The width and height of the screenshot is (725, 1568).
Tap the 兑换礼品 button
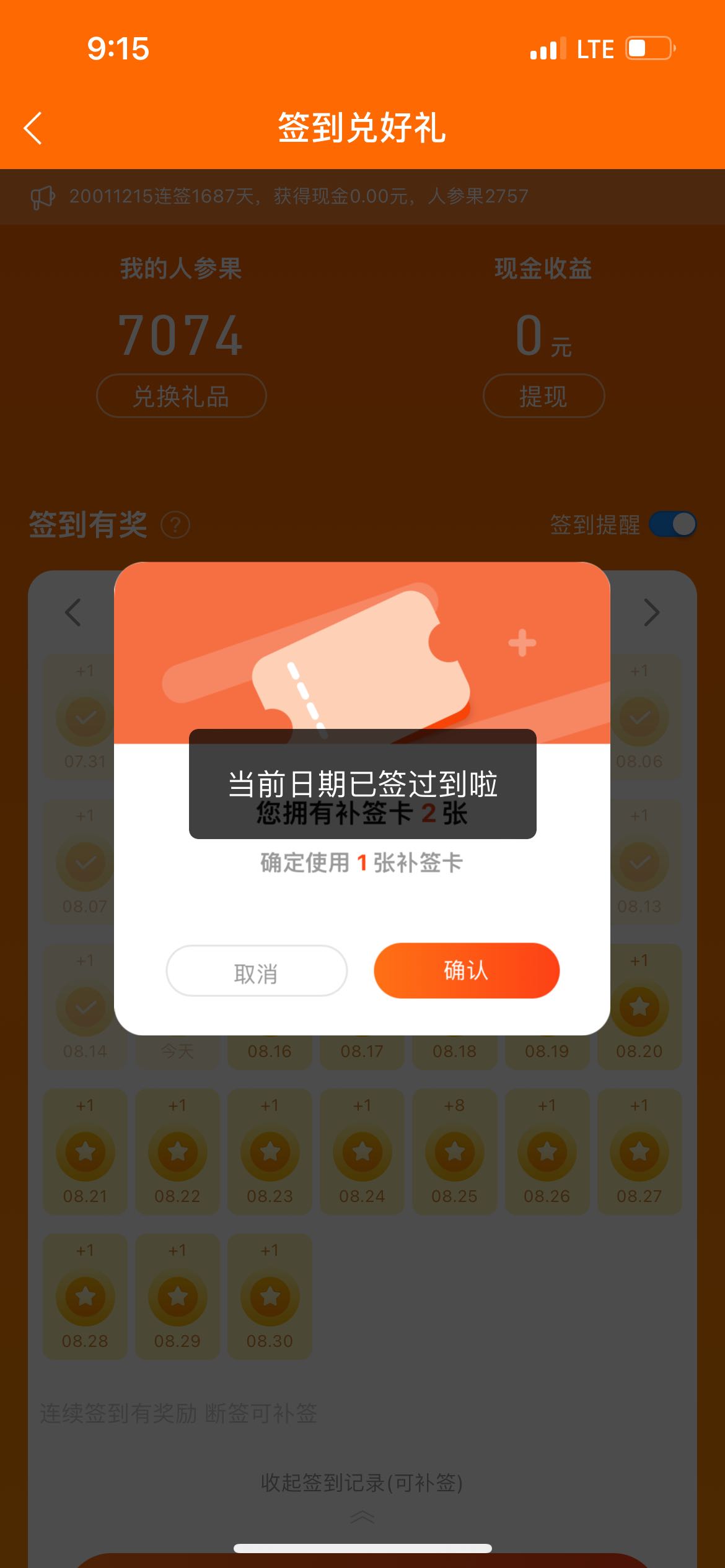pos(181,396)
